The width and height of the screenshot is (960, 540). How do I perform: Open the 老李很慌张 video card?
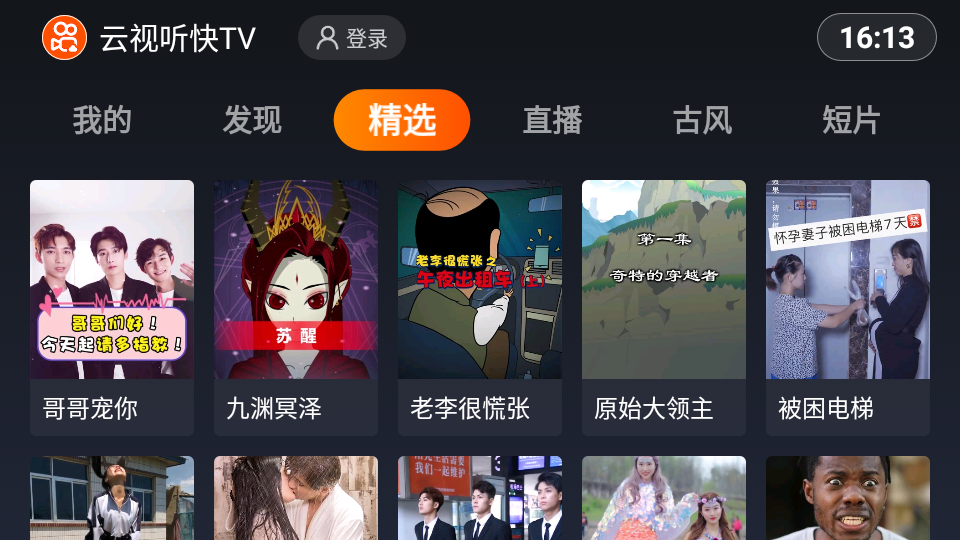coord(480,306)
